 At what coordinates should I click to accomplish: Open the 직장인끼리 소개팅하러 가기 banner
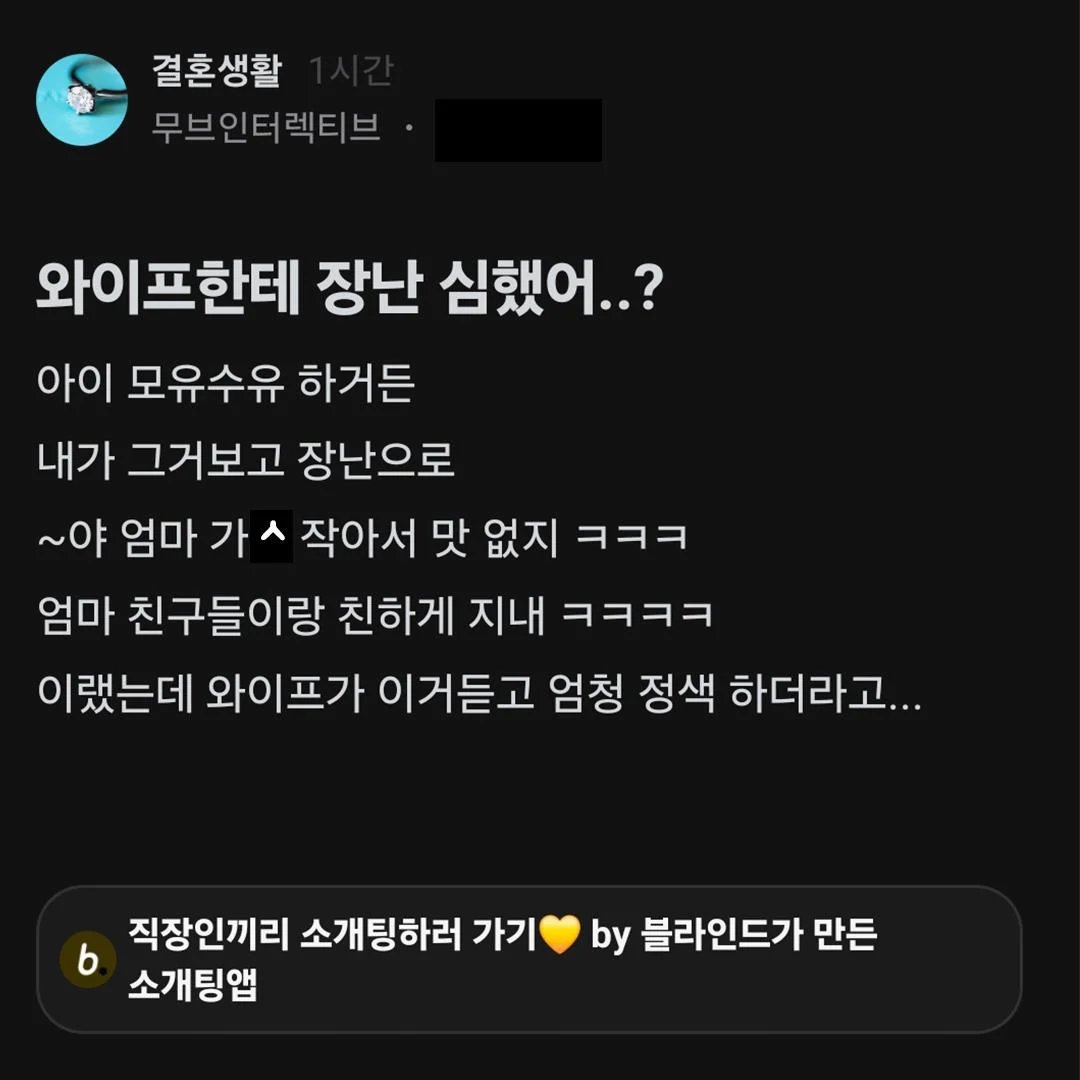528,959
